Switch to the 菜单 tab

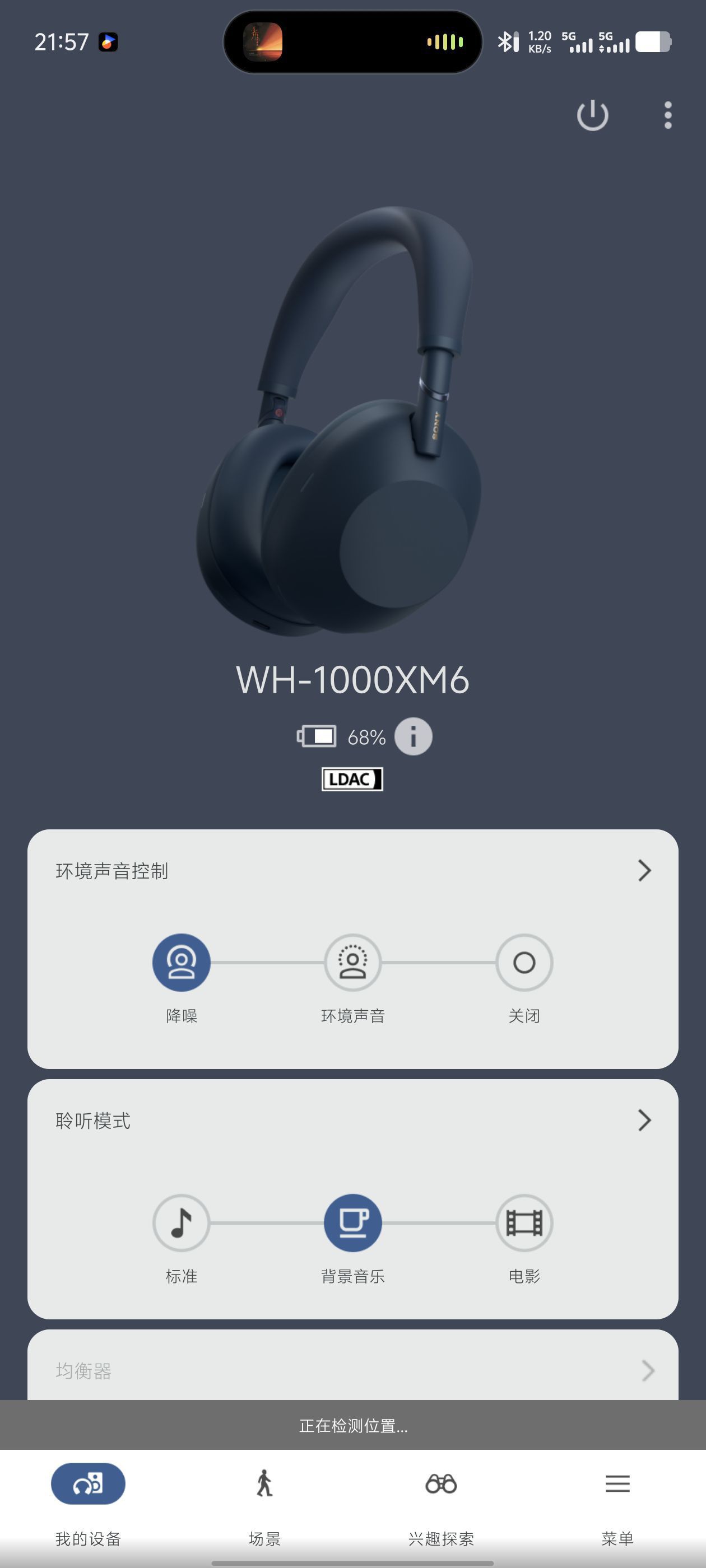617,1504
